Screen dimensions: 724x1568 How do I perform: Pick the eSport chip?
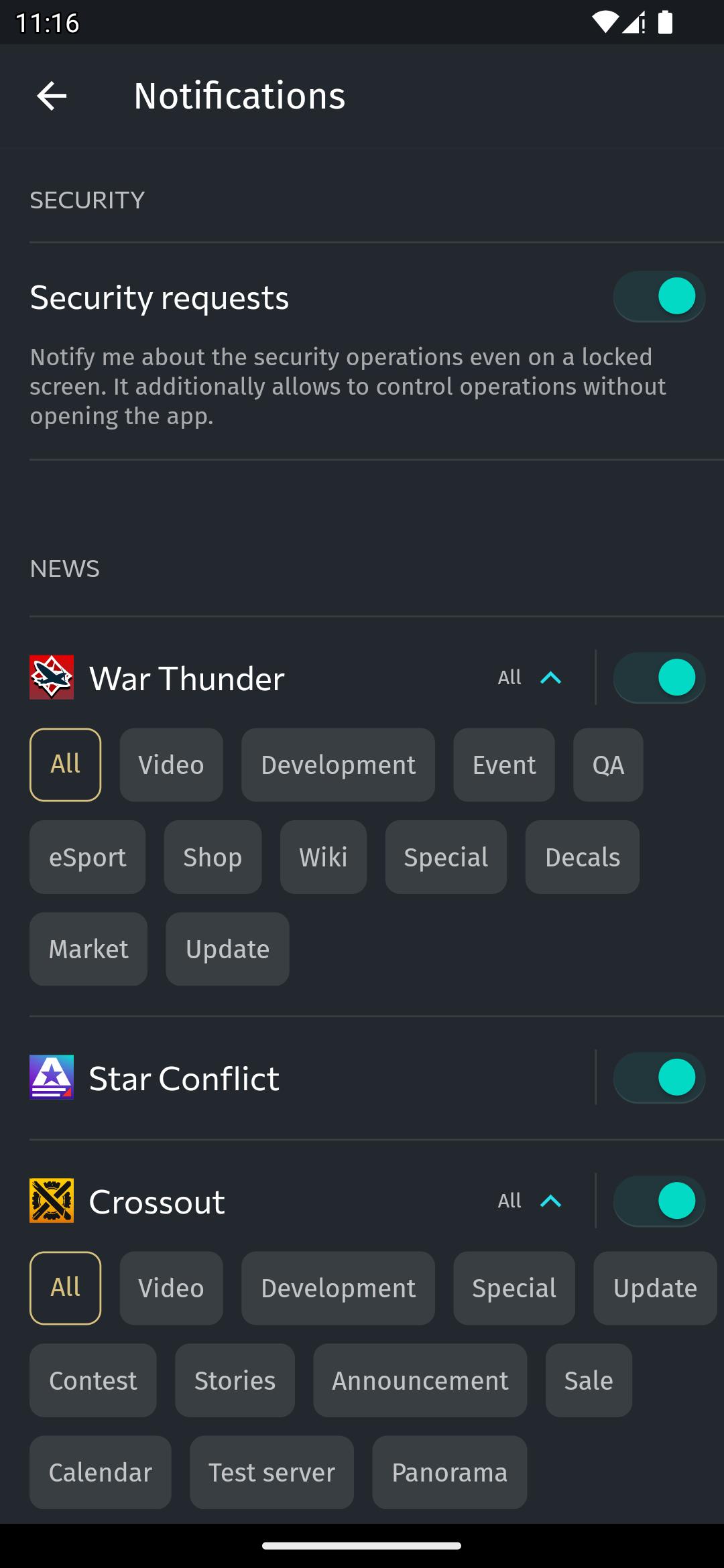click(x=87, y=857)
